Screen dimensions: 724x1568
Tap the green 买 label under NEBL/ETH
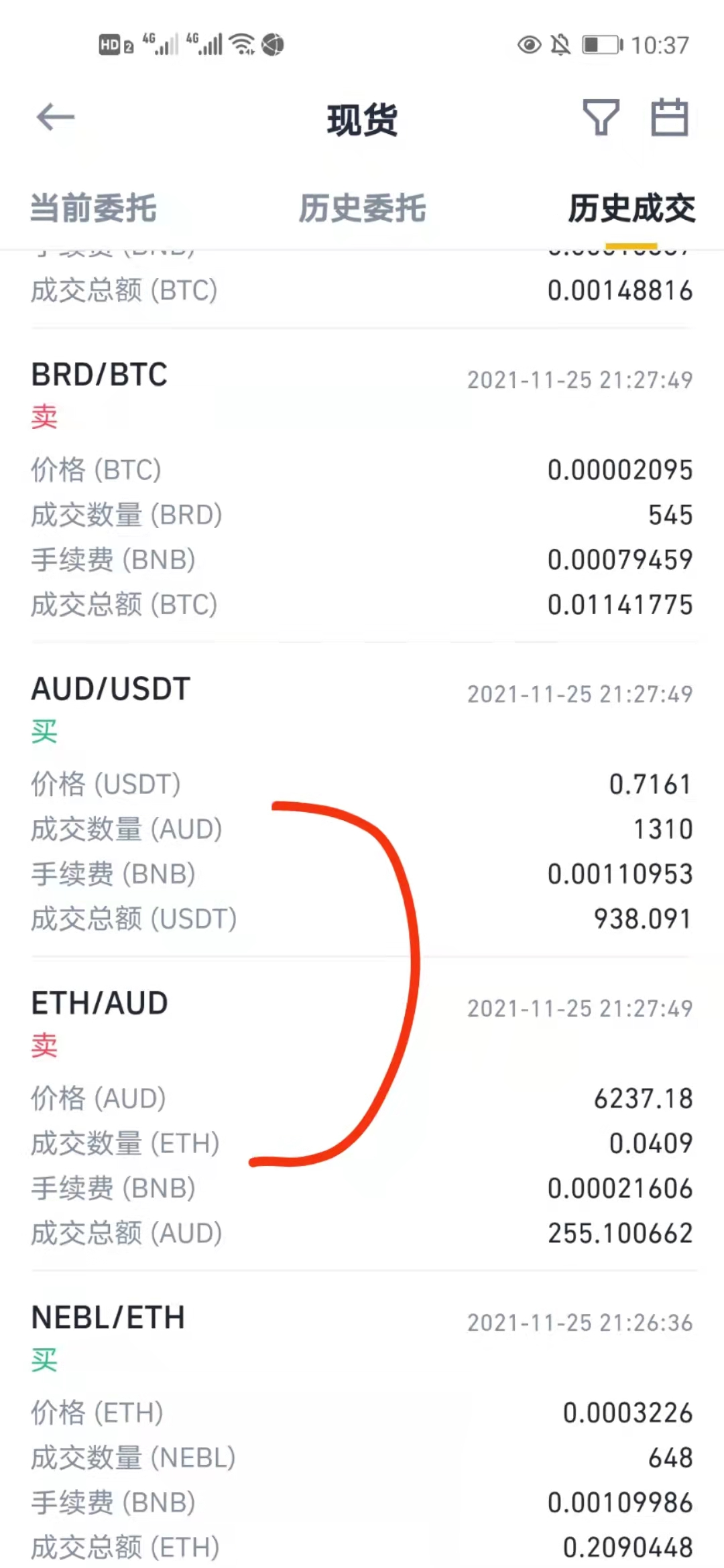pyautogui.click(x=44, y=1360)
